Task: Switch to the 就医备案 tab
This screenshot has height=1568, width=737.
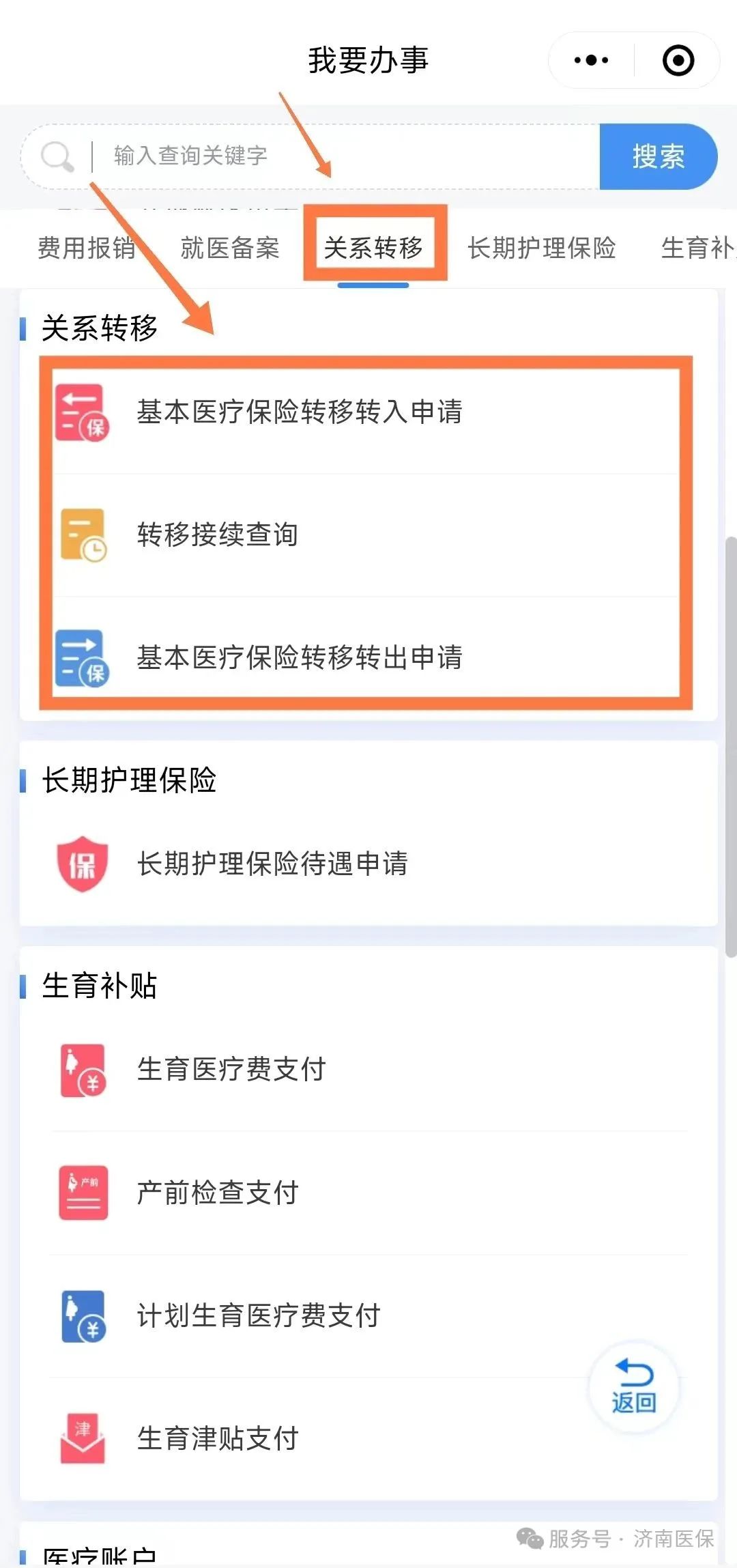Action: [x=230, y=248]
